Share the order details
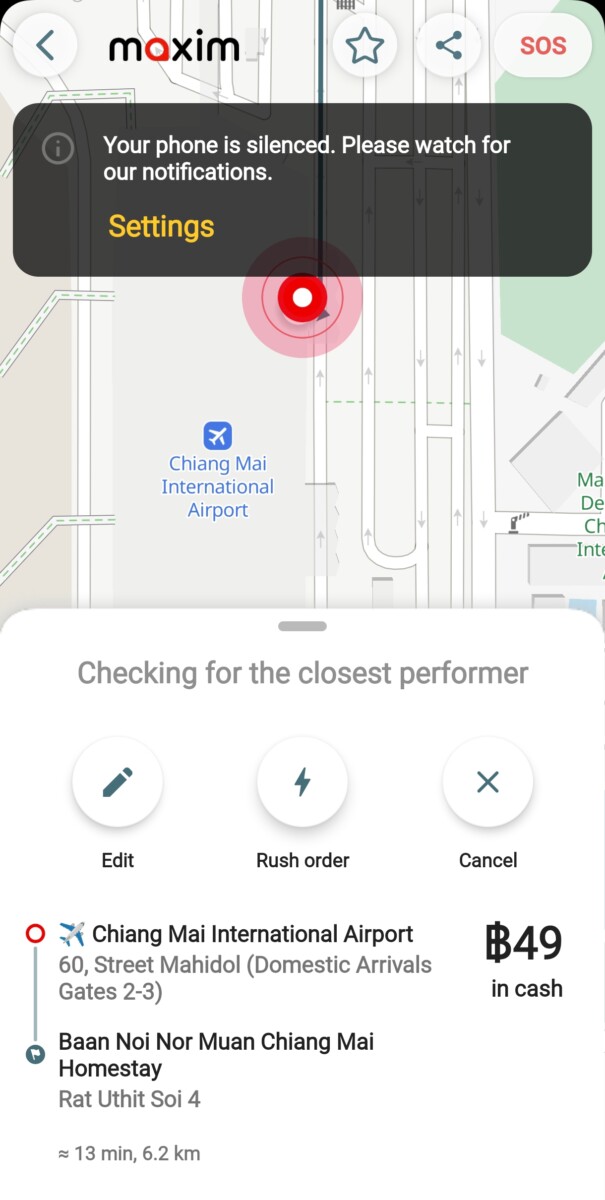Screen dimensions: 605x1200 (449, 45)
